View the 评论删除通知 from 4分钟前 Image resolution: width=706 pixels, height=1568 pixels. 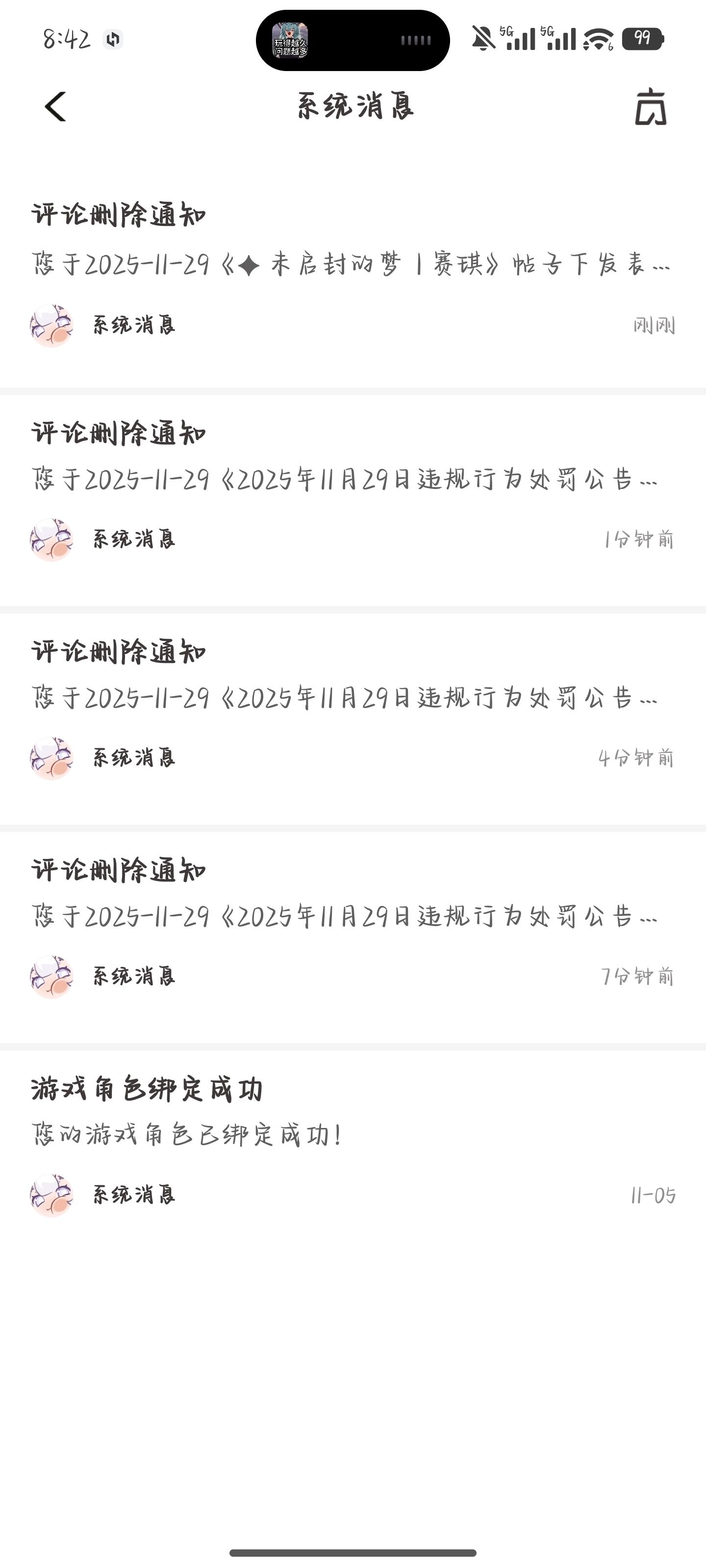tap(351, 699)
